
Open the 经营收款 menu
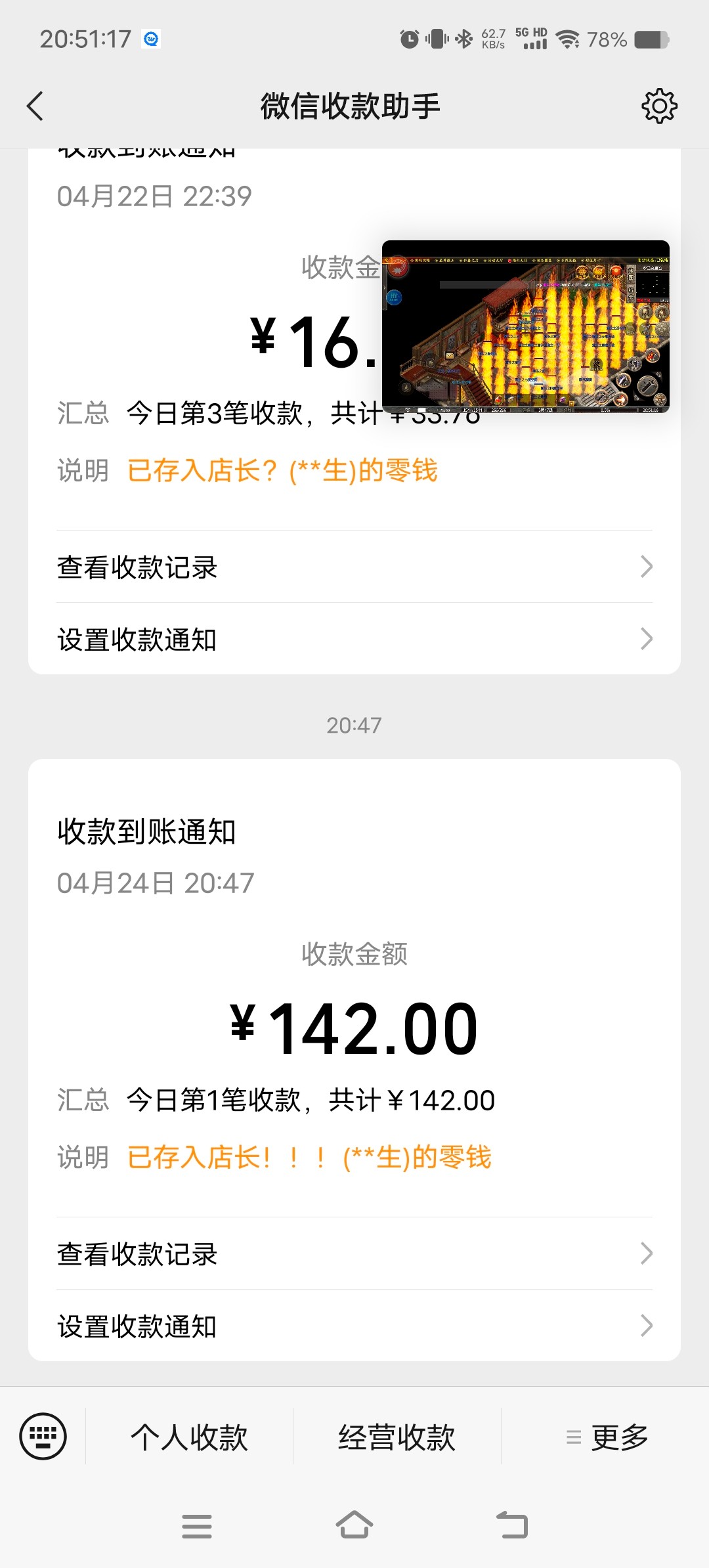397,1437
